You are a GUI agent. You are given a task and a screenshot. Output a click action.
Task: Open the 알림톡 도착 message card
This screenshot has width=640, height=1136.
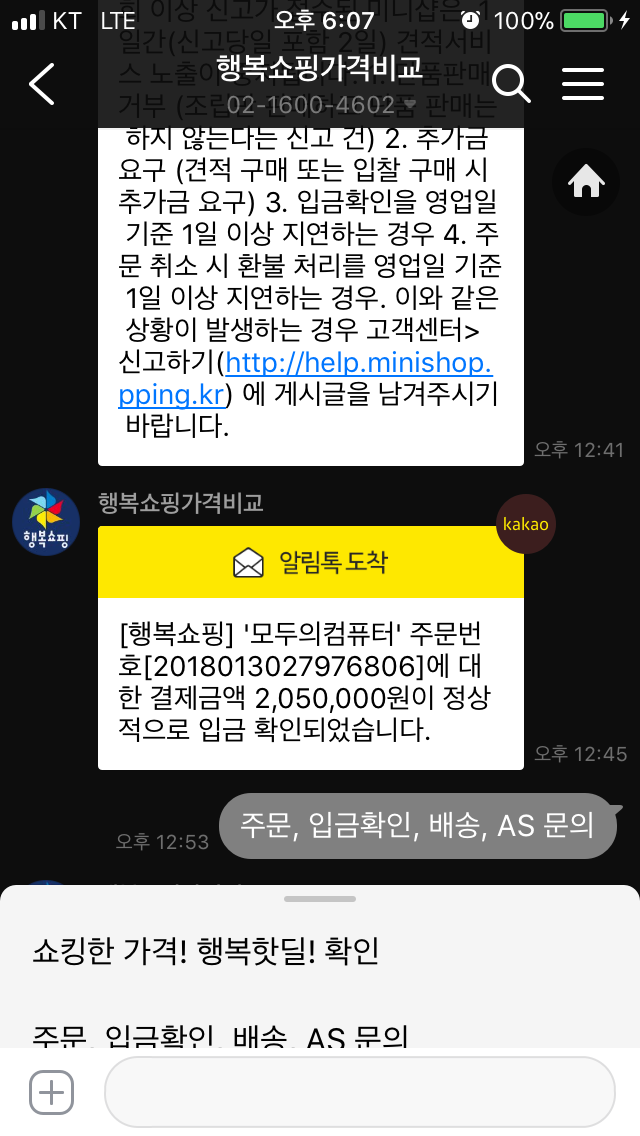tap(311, 648)
